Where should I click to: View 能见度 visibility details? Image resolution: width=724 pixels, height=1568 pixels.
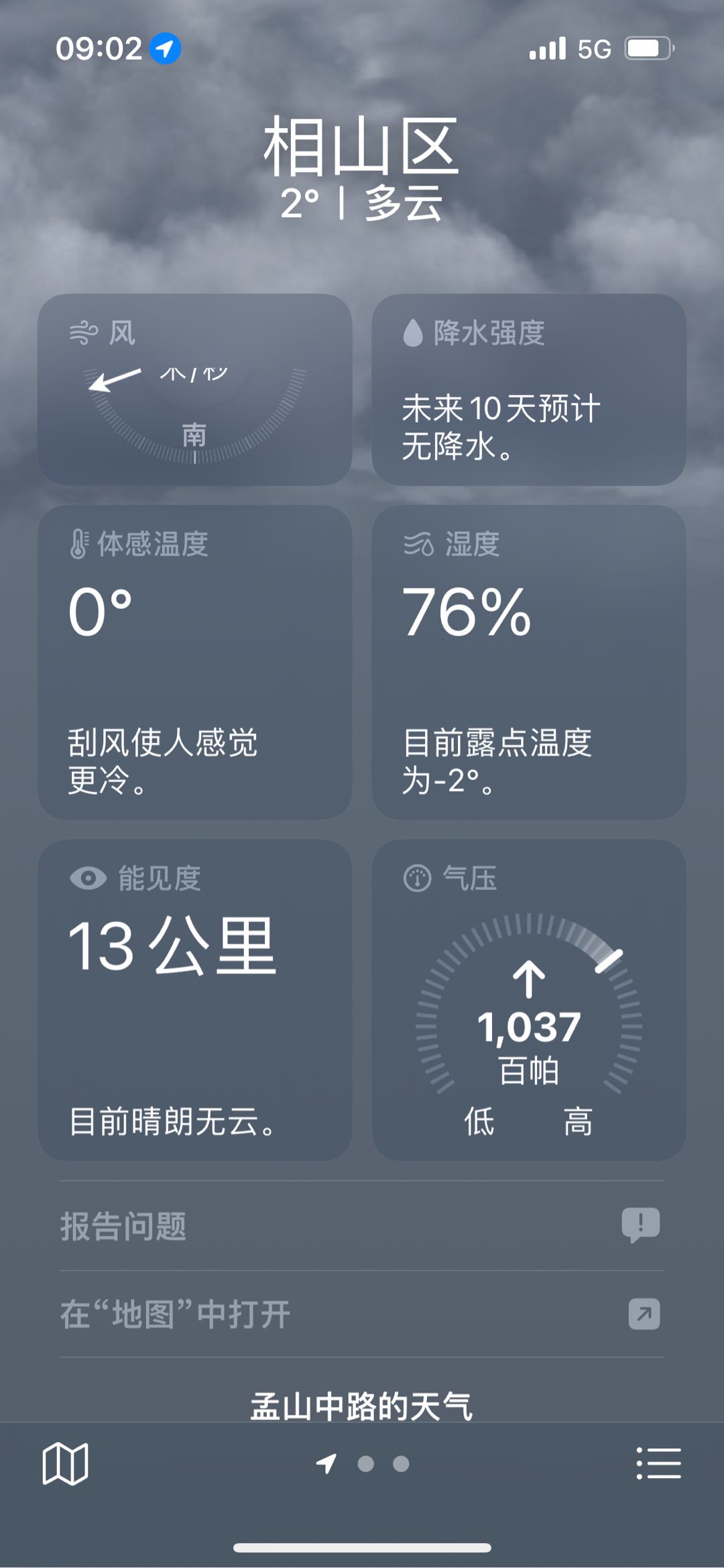[194, 1000]
